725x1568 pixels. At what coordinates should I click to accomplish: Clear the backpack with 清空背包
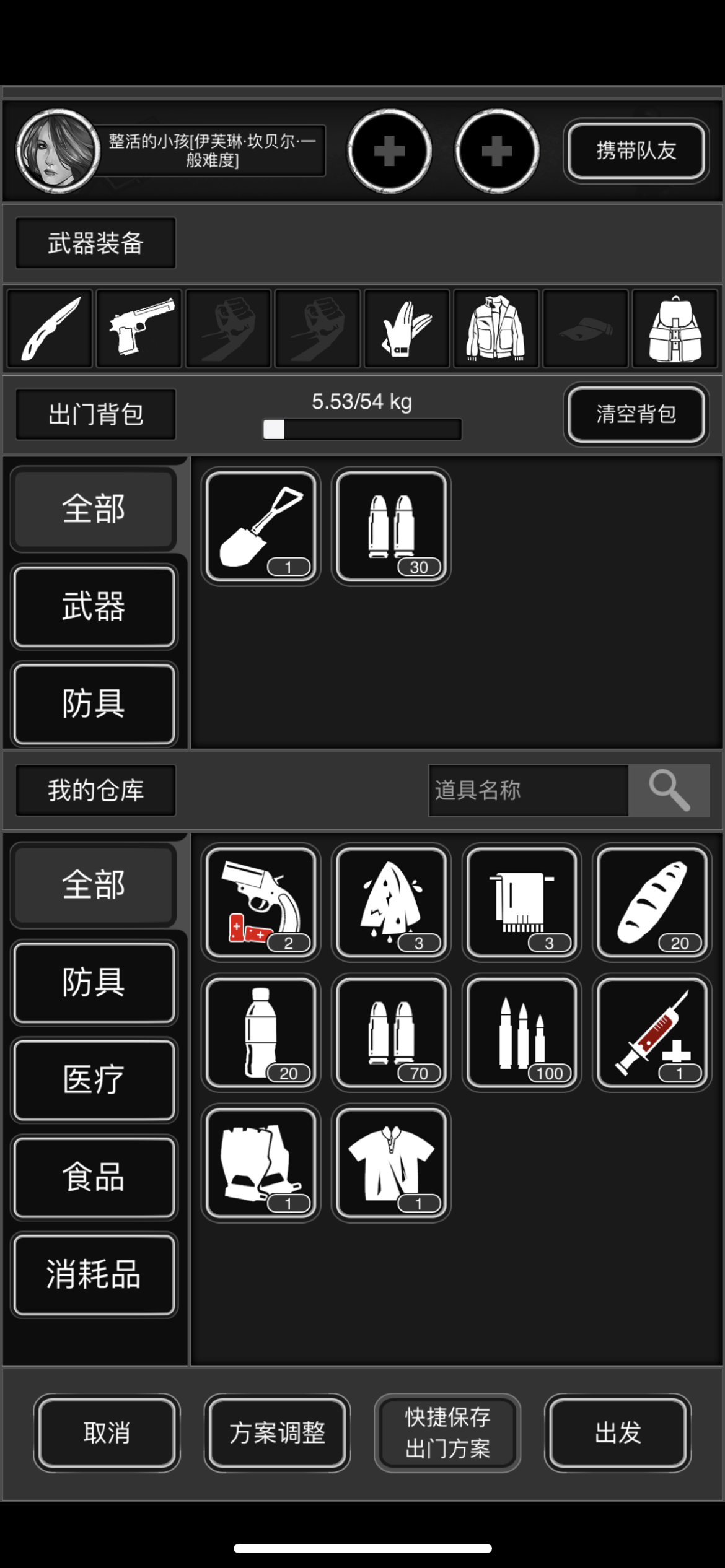point(636,414)
